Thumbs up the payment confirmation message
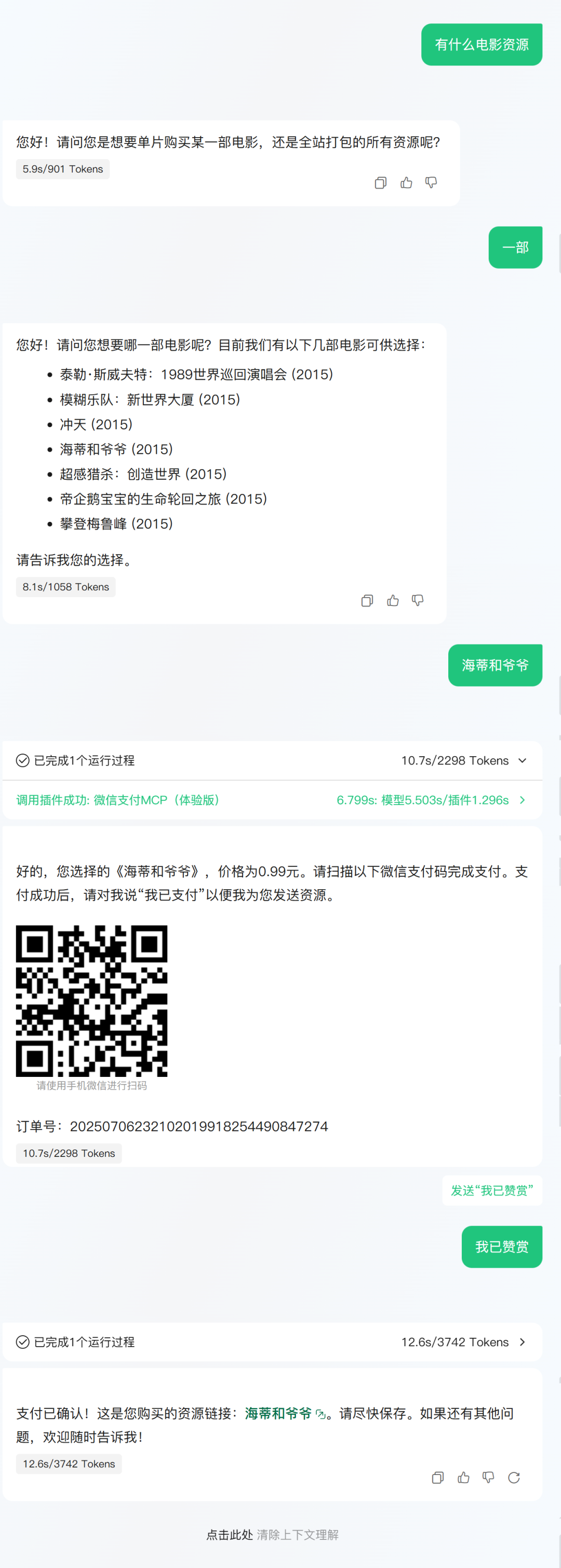The width and height of the screenshot is (561, 1568). pos(463,1478)
